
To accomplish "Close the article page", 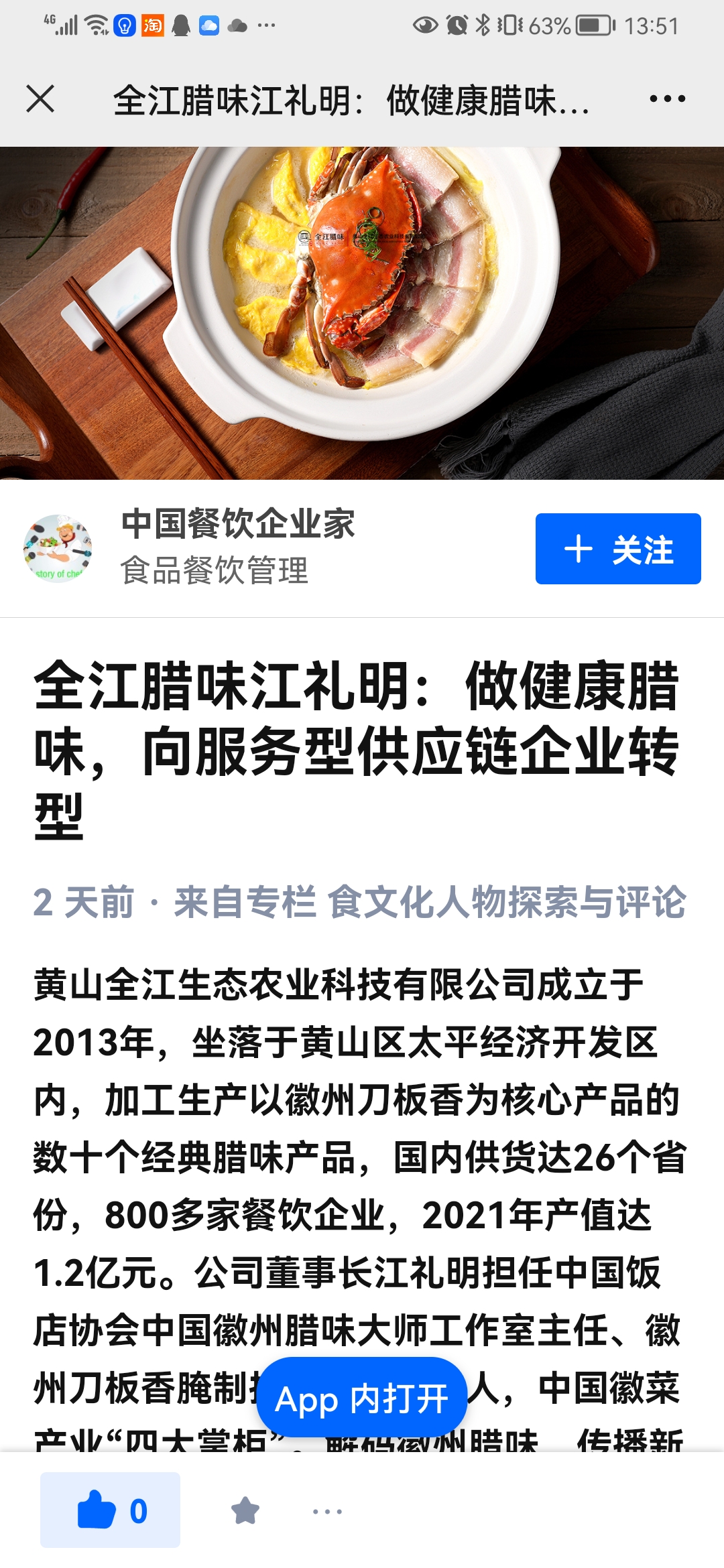I will coord(40,99).
